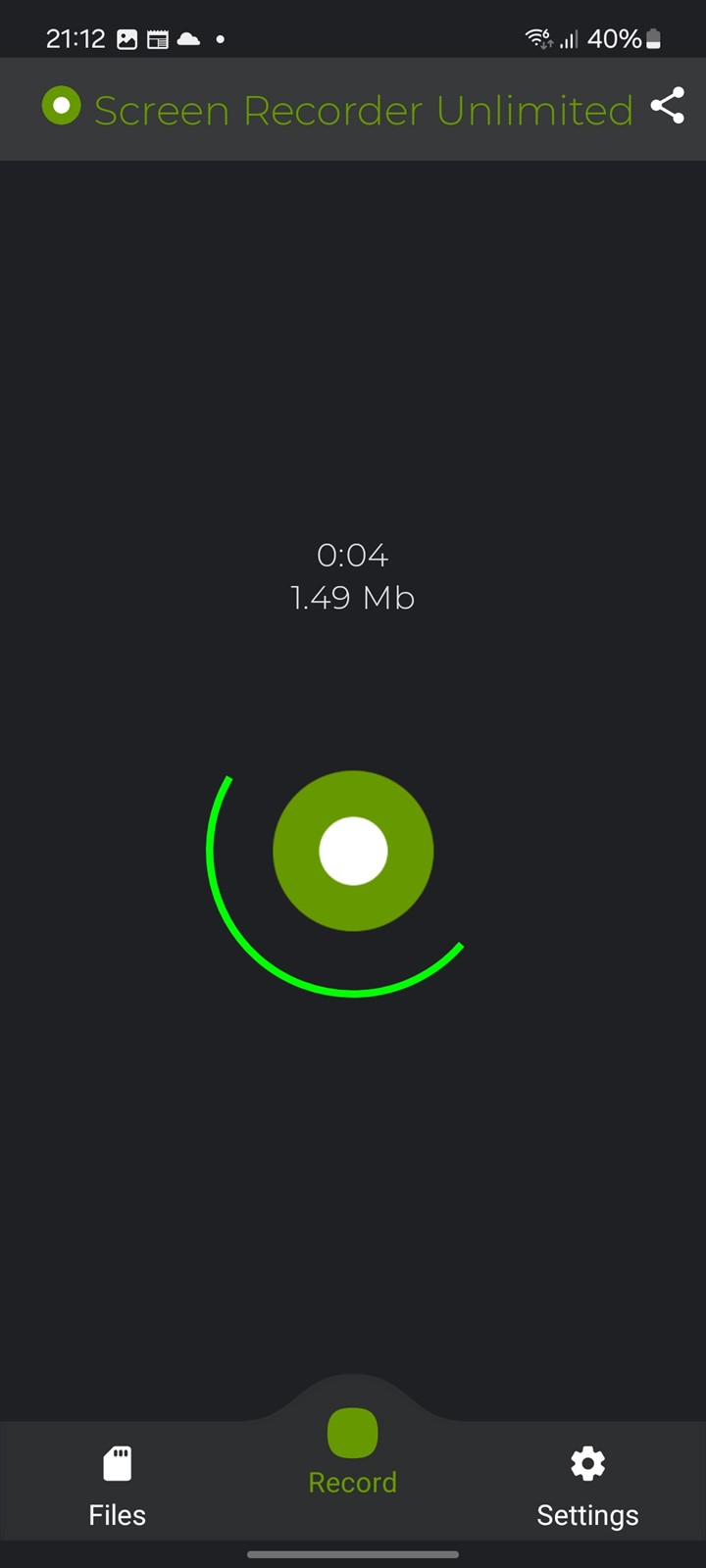The image size is (706, 1568).
Task: Switch to the Record tab
Action: (x=353, y=1452)
